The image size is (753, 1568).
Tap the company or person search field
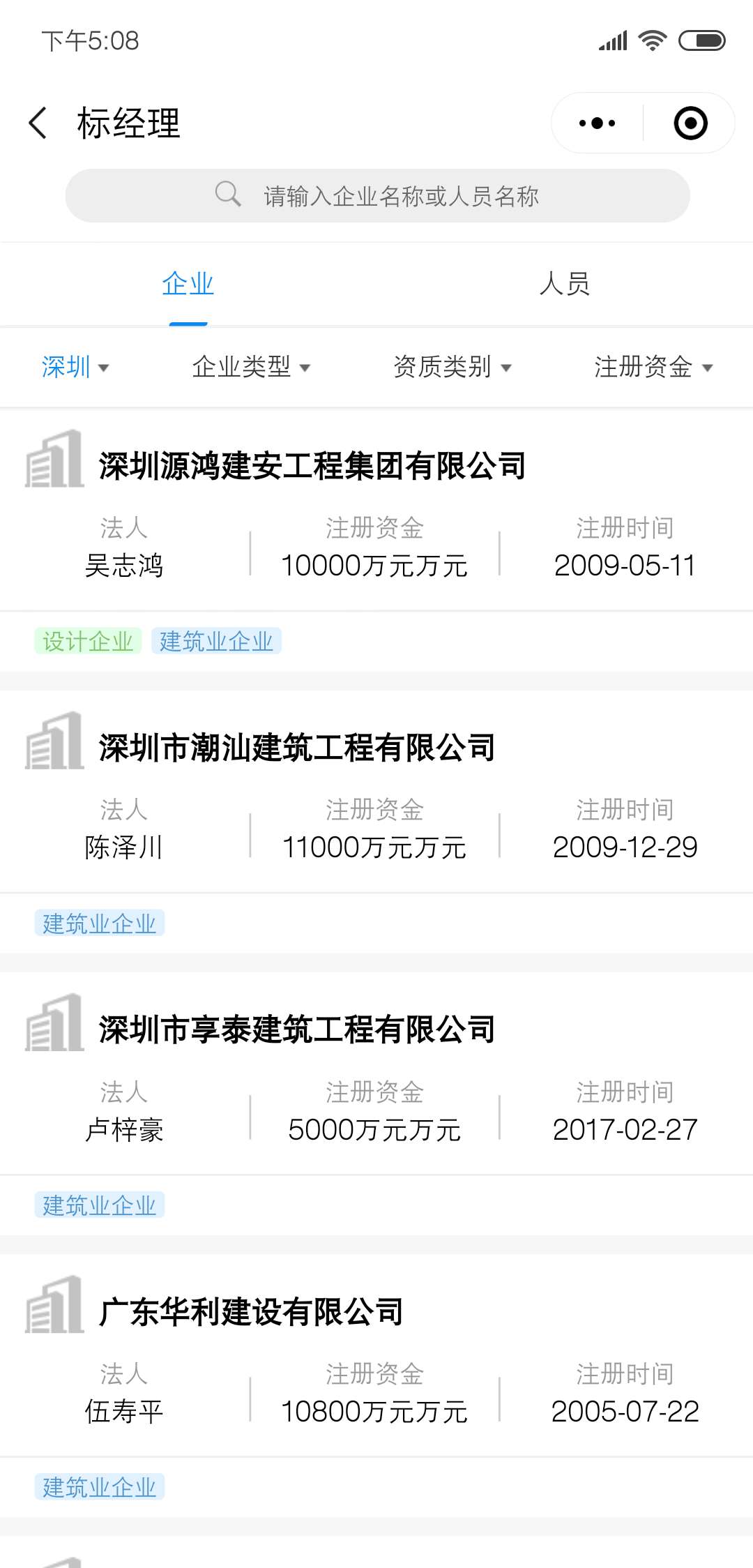click(377, 195)
